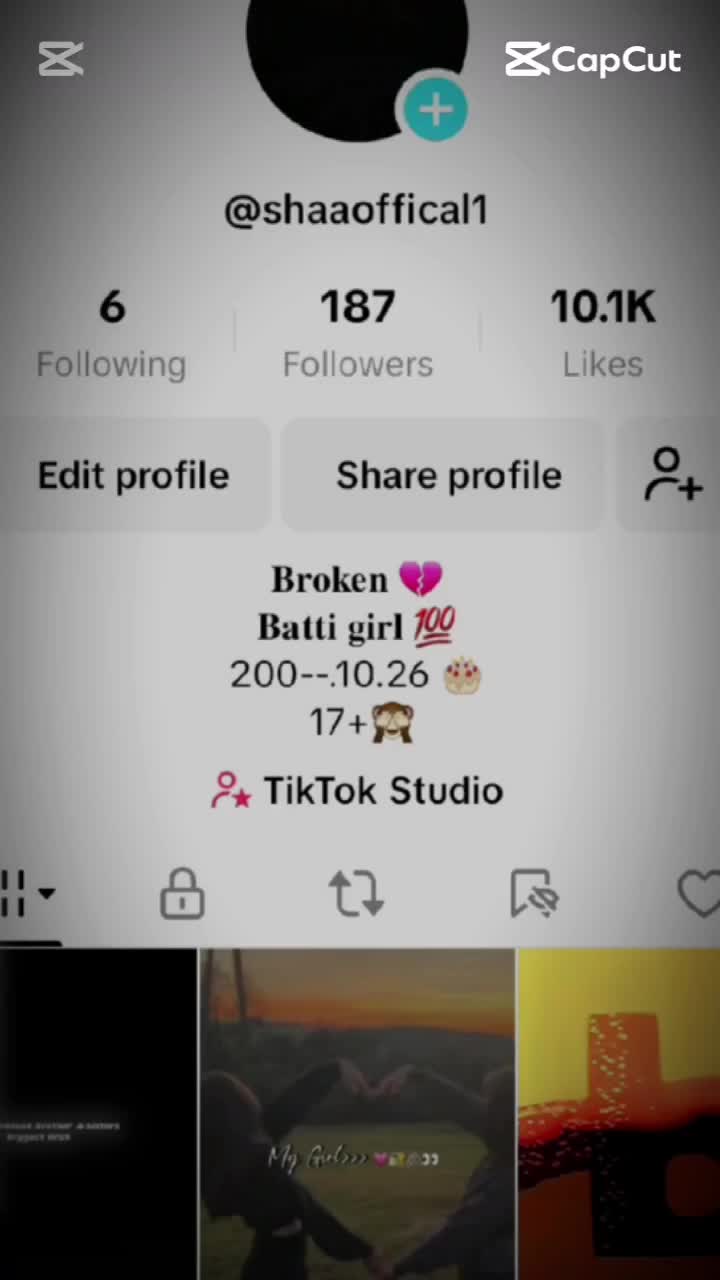Switch to the reposts tab
This screenshot has height=1280, width=720.
coord(357,893)
